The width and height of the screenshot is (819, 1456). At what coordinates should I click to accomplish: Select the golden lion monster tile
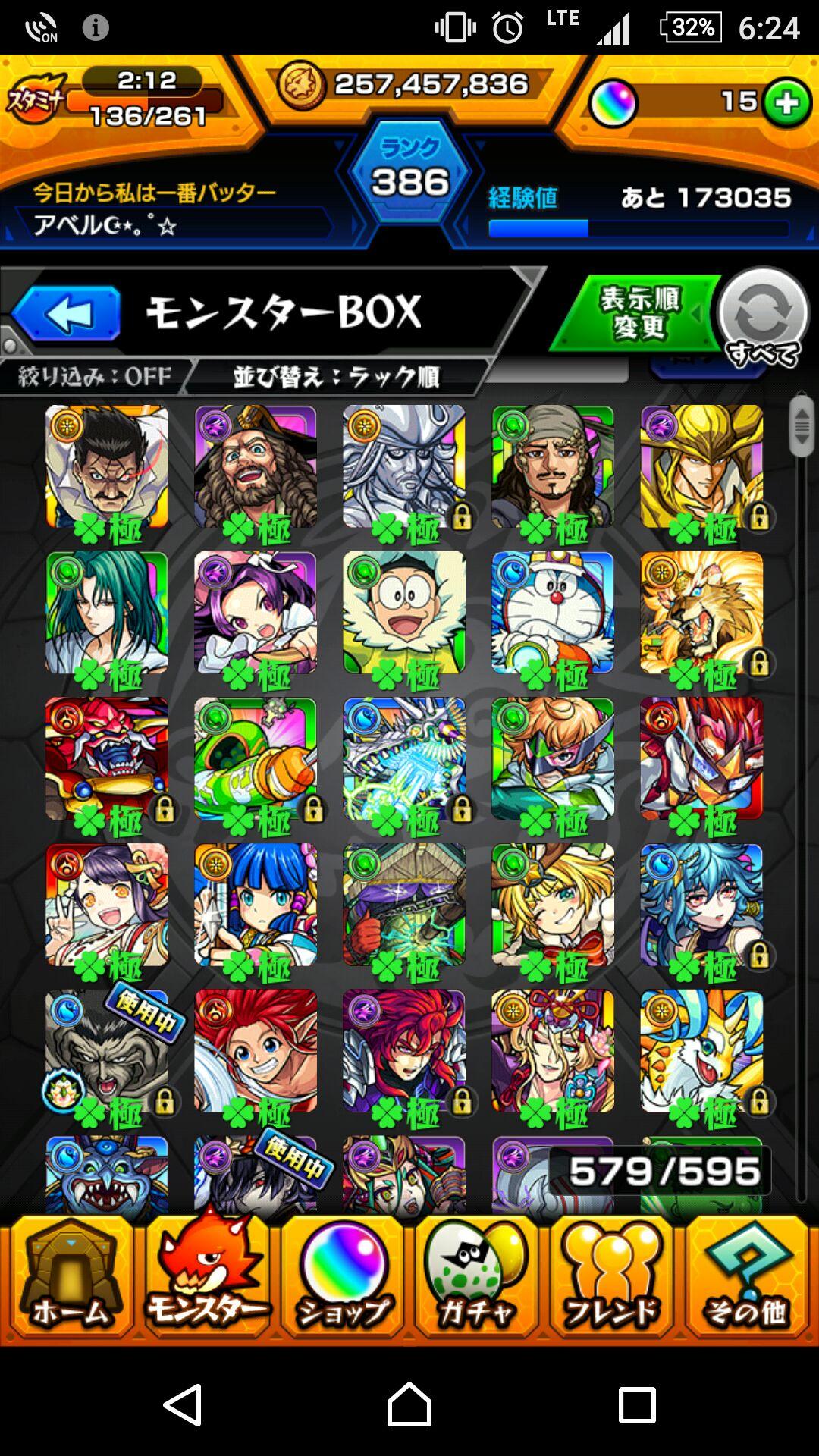[701, 613]
